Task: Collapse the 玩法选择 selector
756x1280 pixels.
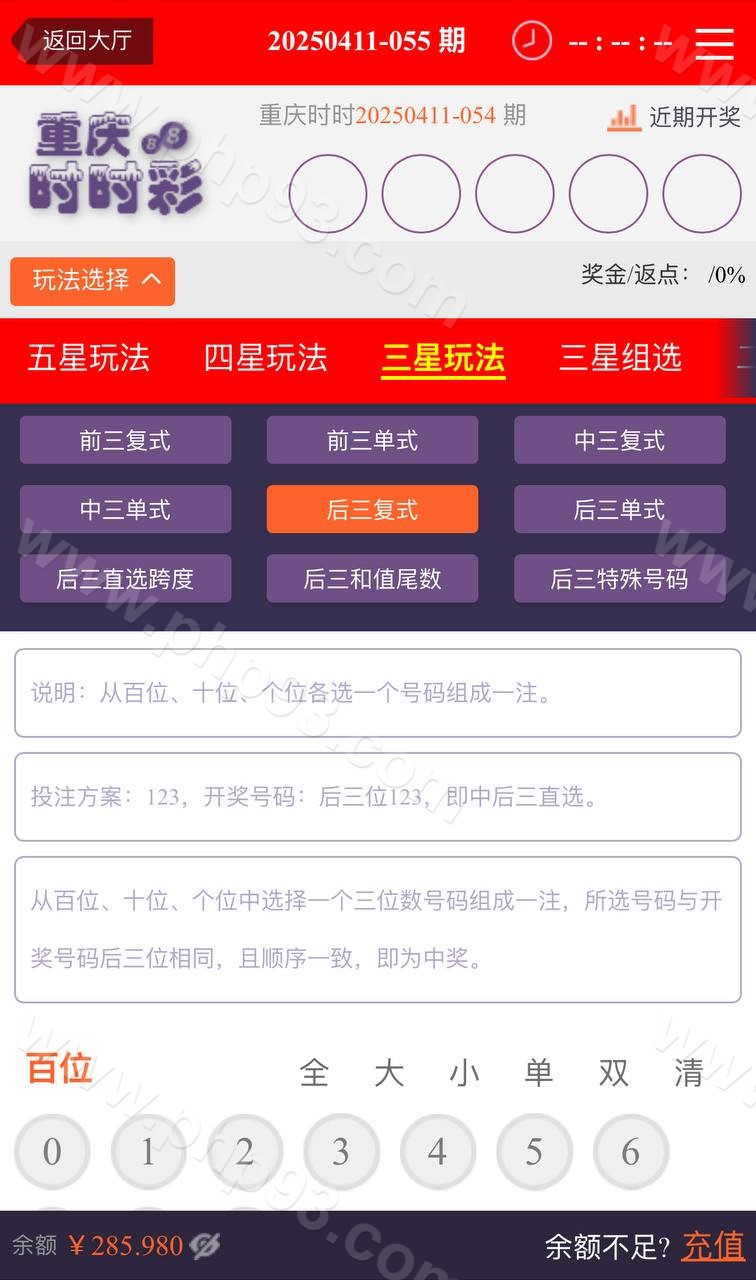Action: pos(93,281)
